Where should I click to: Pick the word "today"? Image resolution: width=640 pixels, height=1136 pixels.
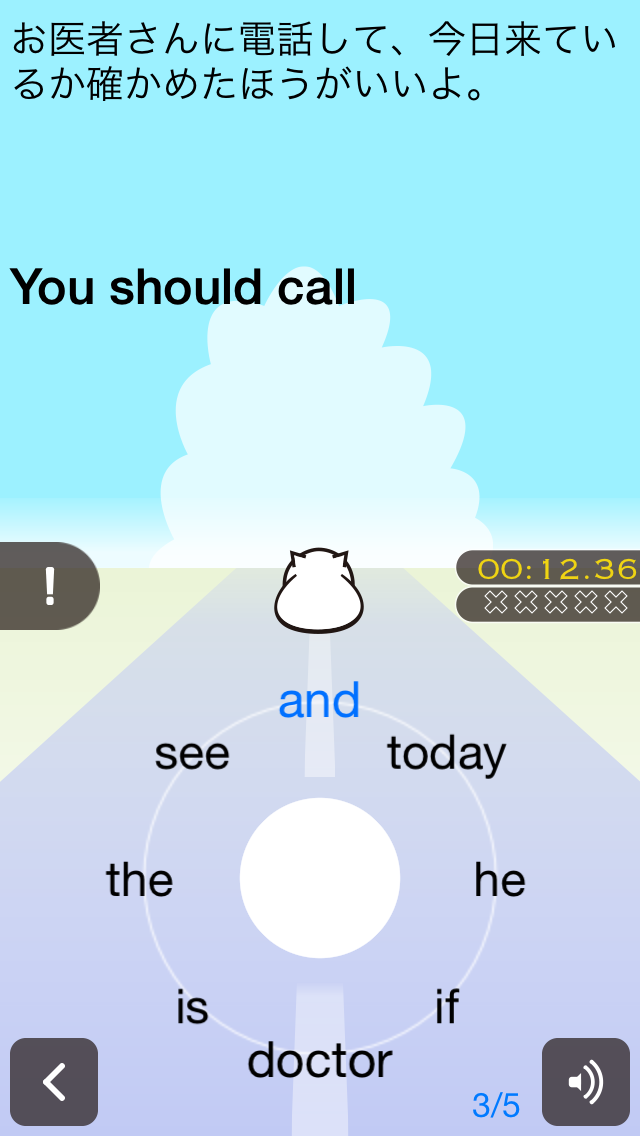coord(446,754)
